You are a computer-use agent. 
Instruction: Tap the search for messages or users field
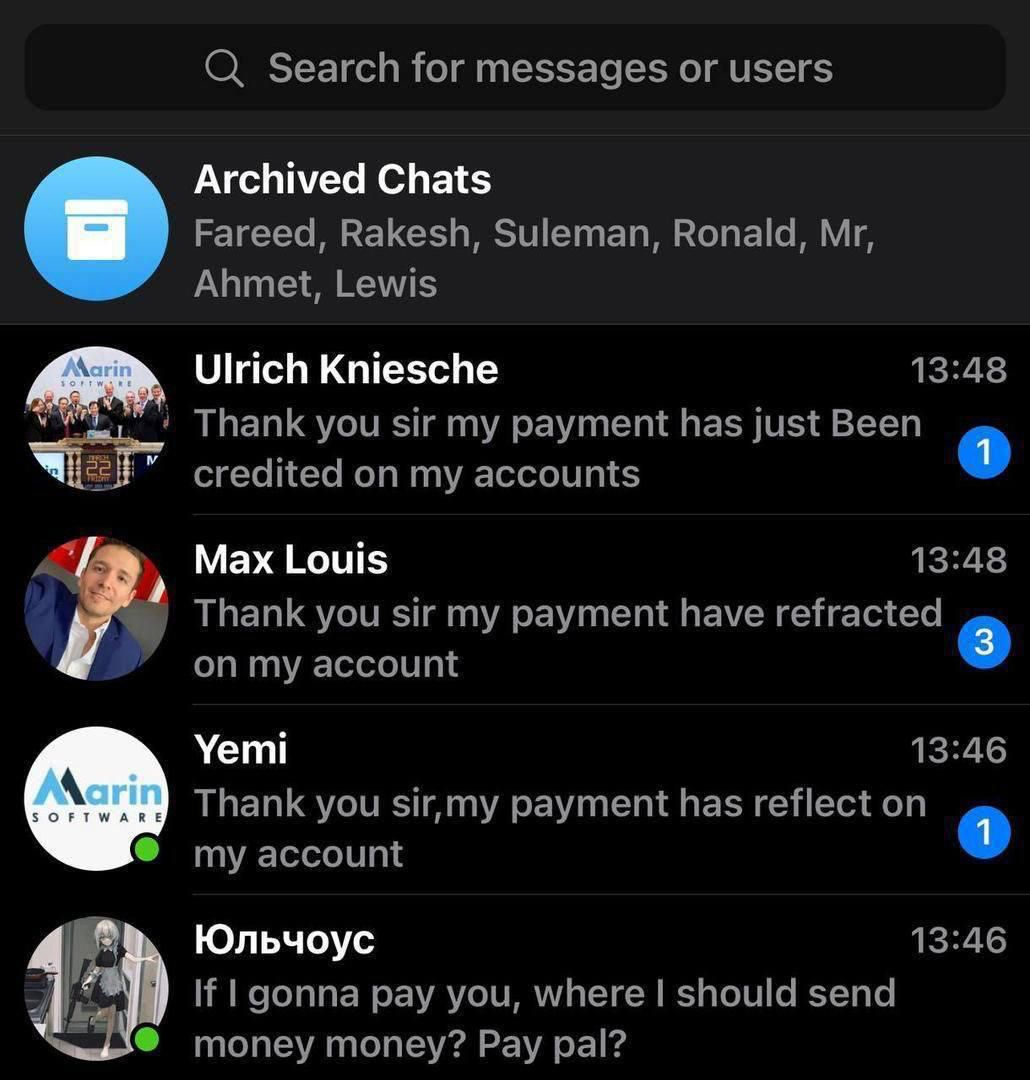pos(515,68)
